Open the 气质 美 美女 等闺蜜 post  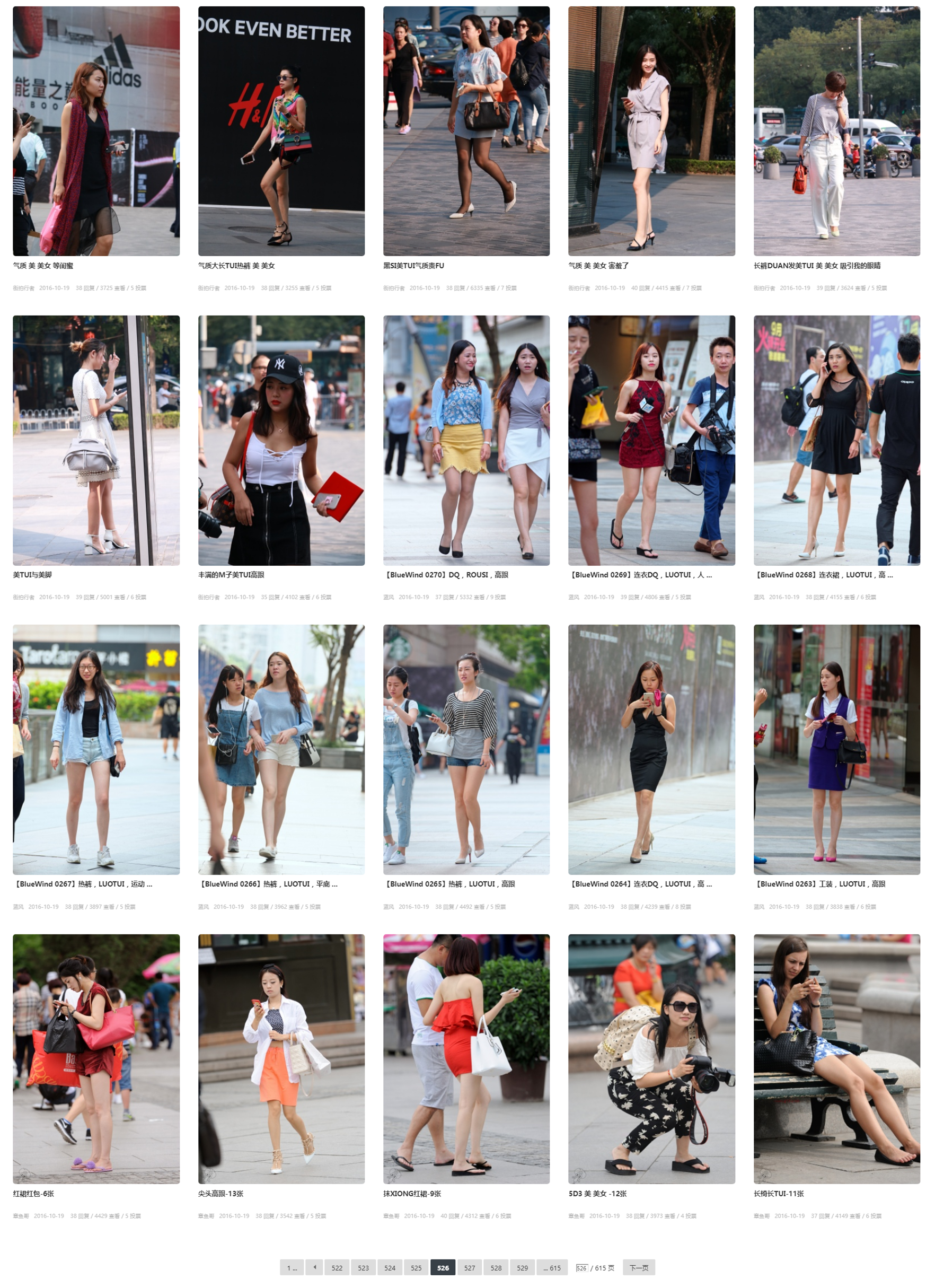click(43, 266)
